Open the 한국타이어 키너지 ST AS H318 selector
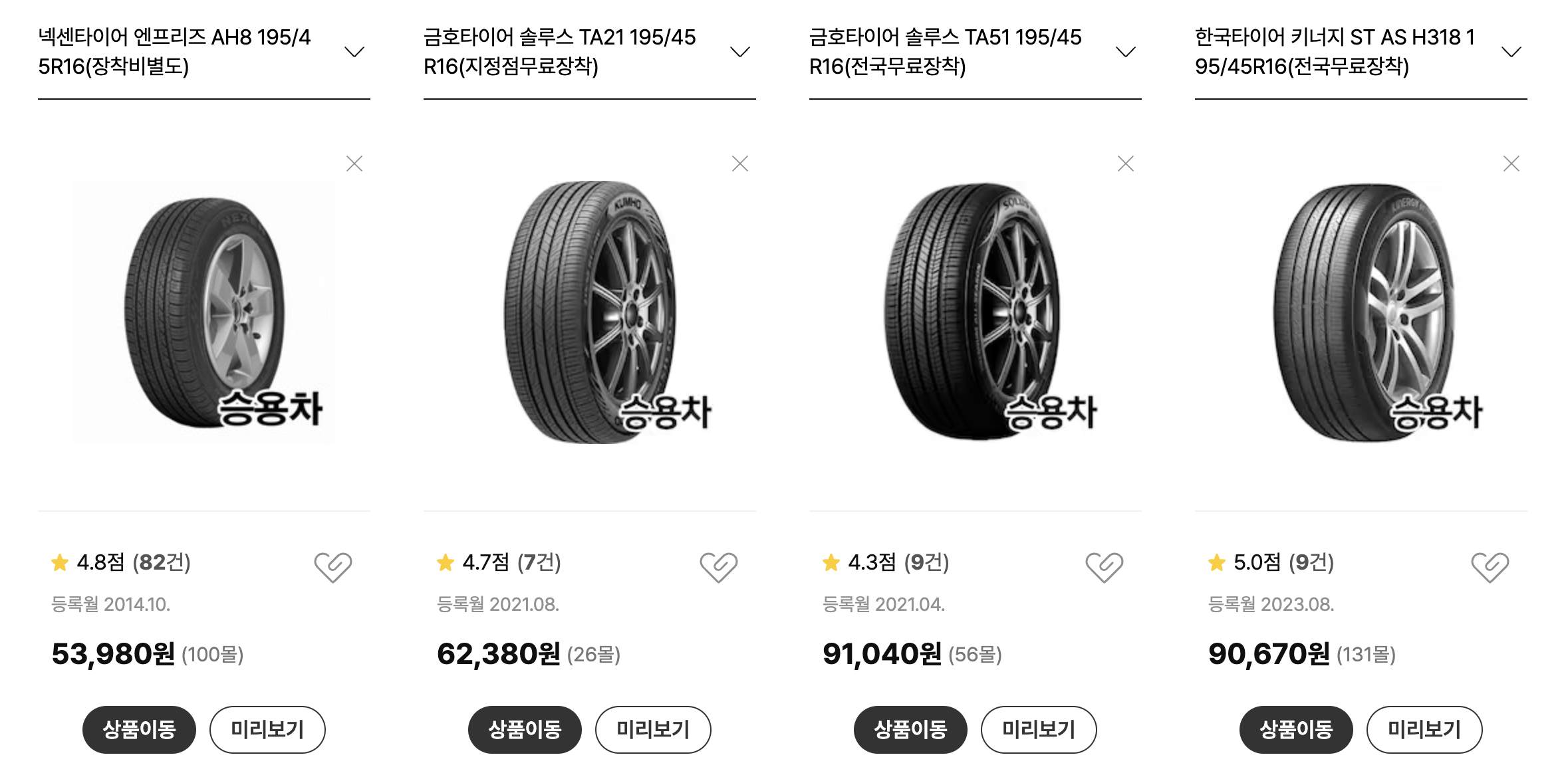 [x=1361, y=52]
